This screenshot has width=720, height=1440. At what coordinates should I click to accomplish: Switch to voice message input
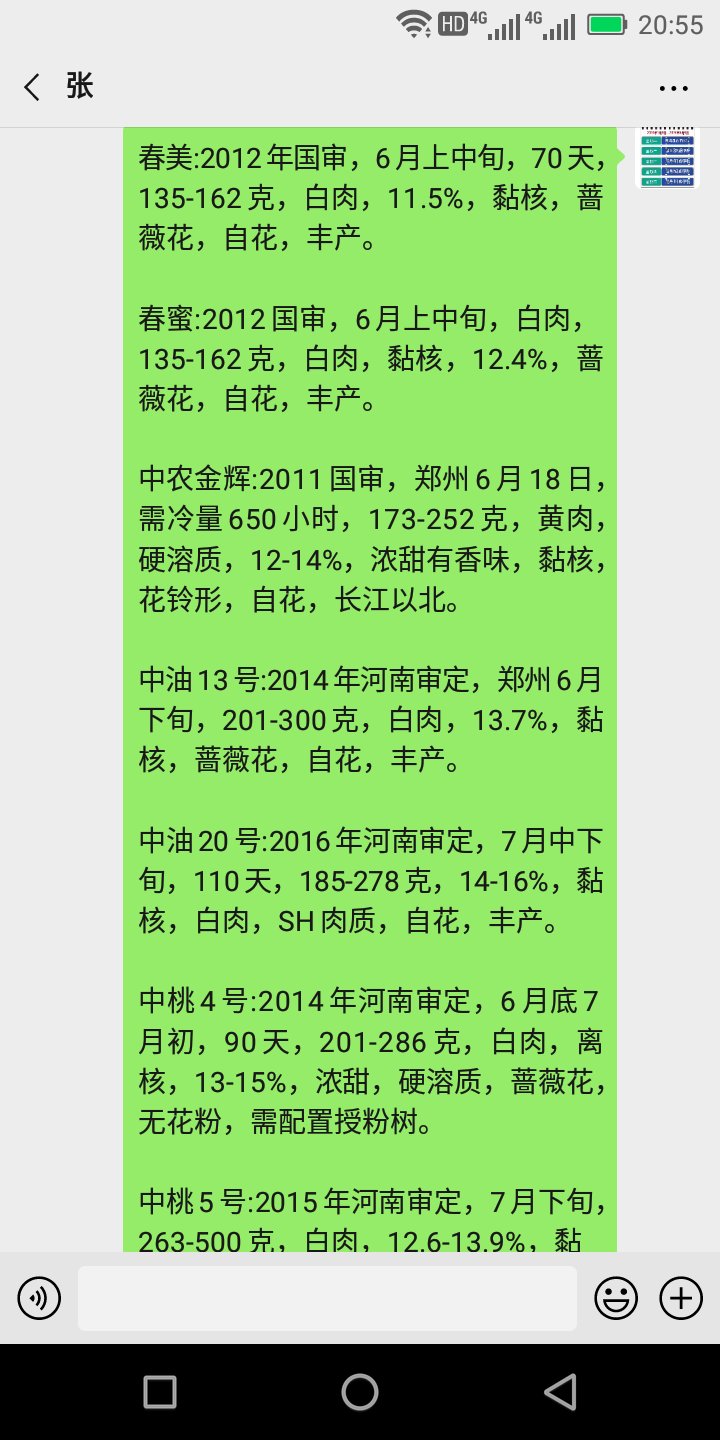click(39, 1298)
